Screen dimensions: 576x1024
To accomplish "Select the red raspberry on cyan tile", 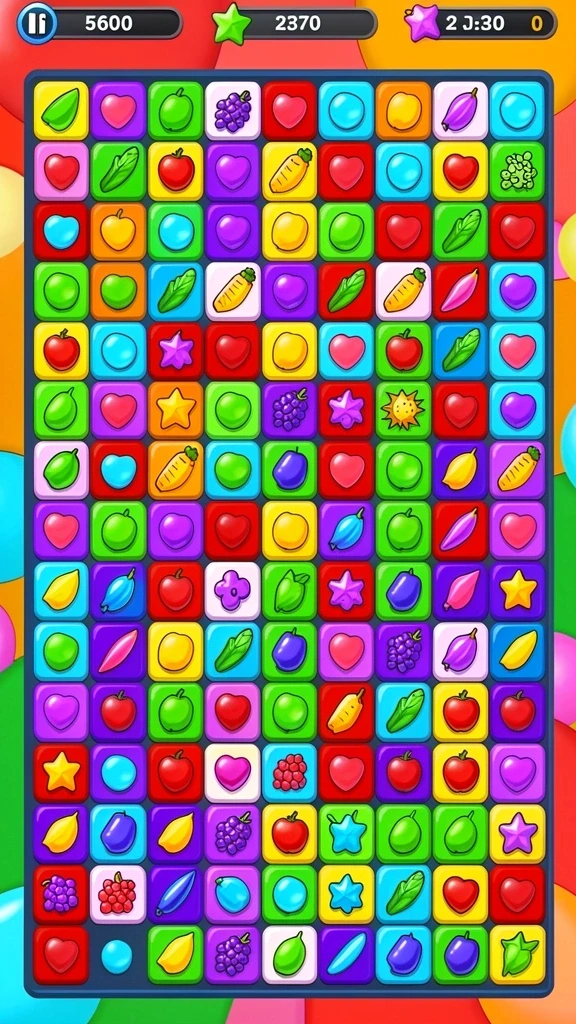I will pos(289,771).
